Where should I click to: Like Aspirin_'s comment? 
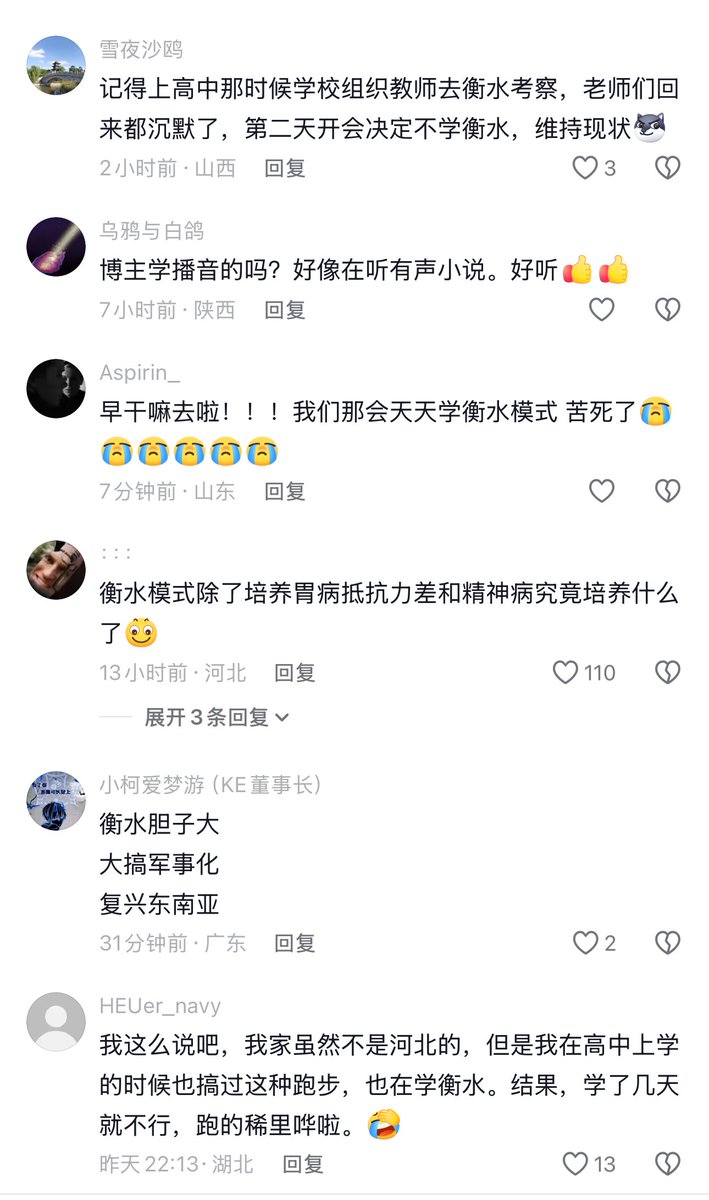[x=601, y=491]
